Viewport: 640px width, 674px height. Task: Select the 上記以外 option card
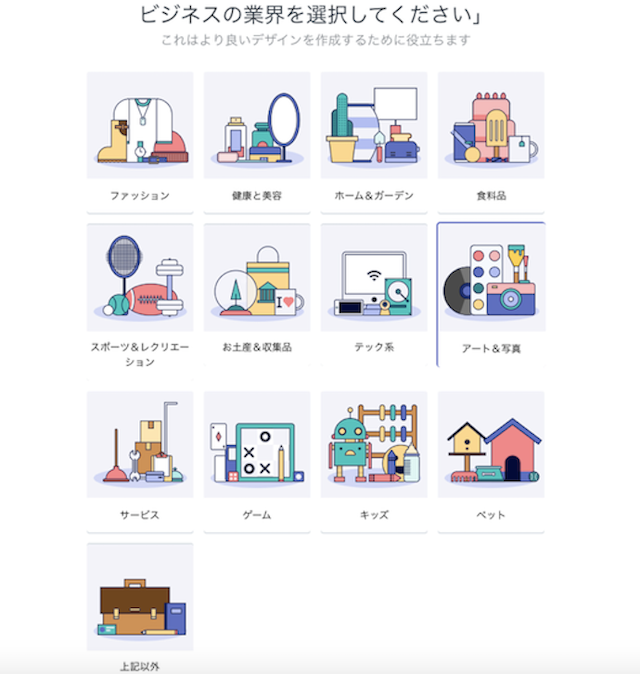[x=140, y=605]
